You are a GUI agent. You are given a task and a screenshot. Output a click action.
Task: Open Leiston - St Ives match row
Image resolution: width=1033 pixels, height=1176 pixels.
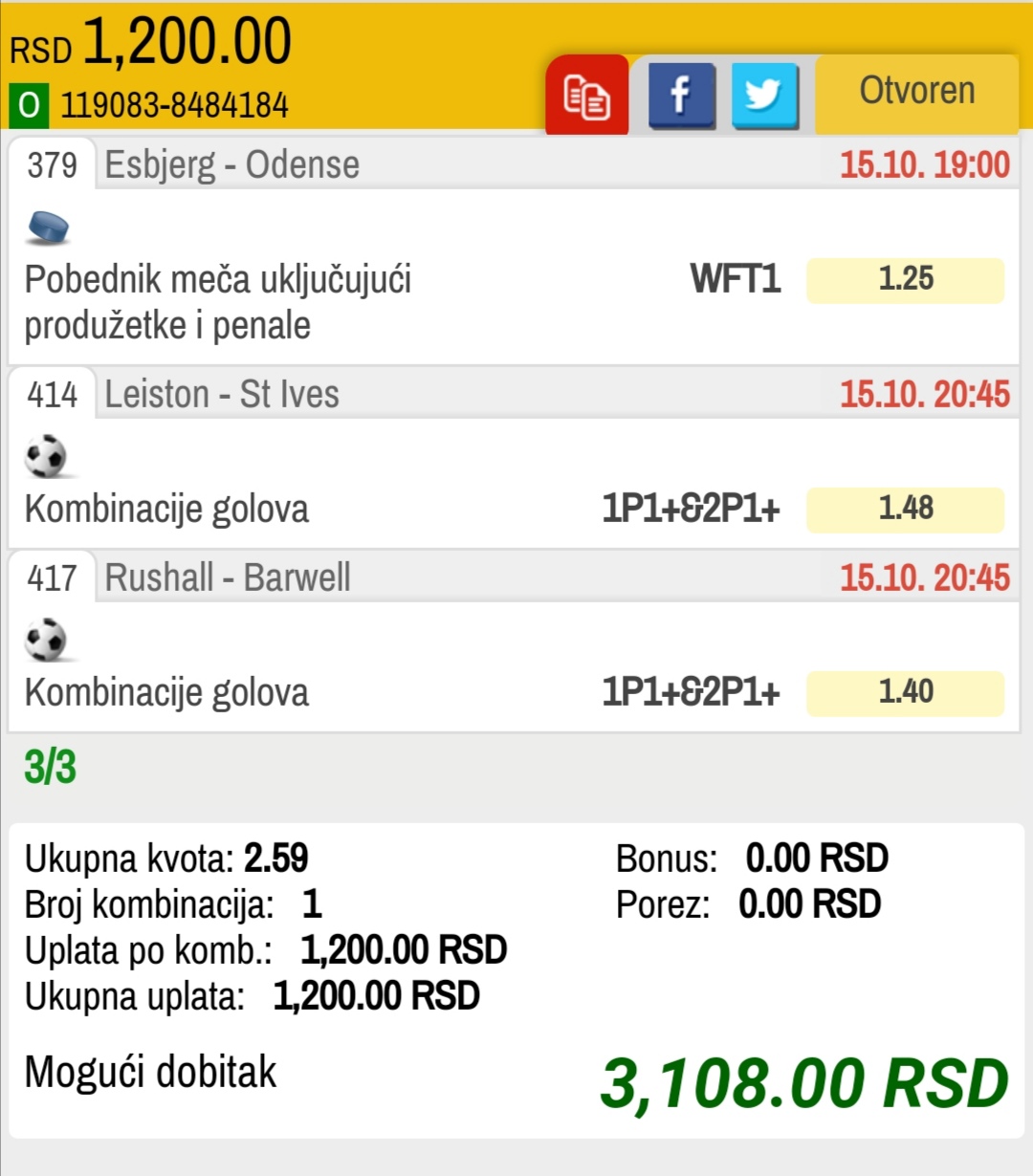222,395
